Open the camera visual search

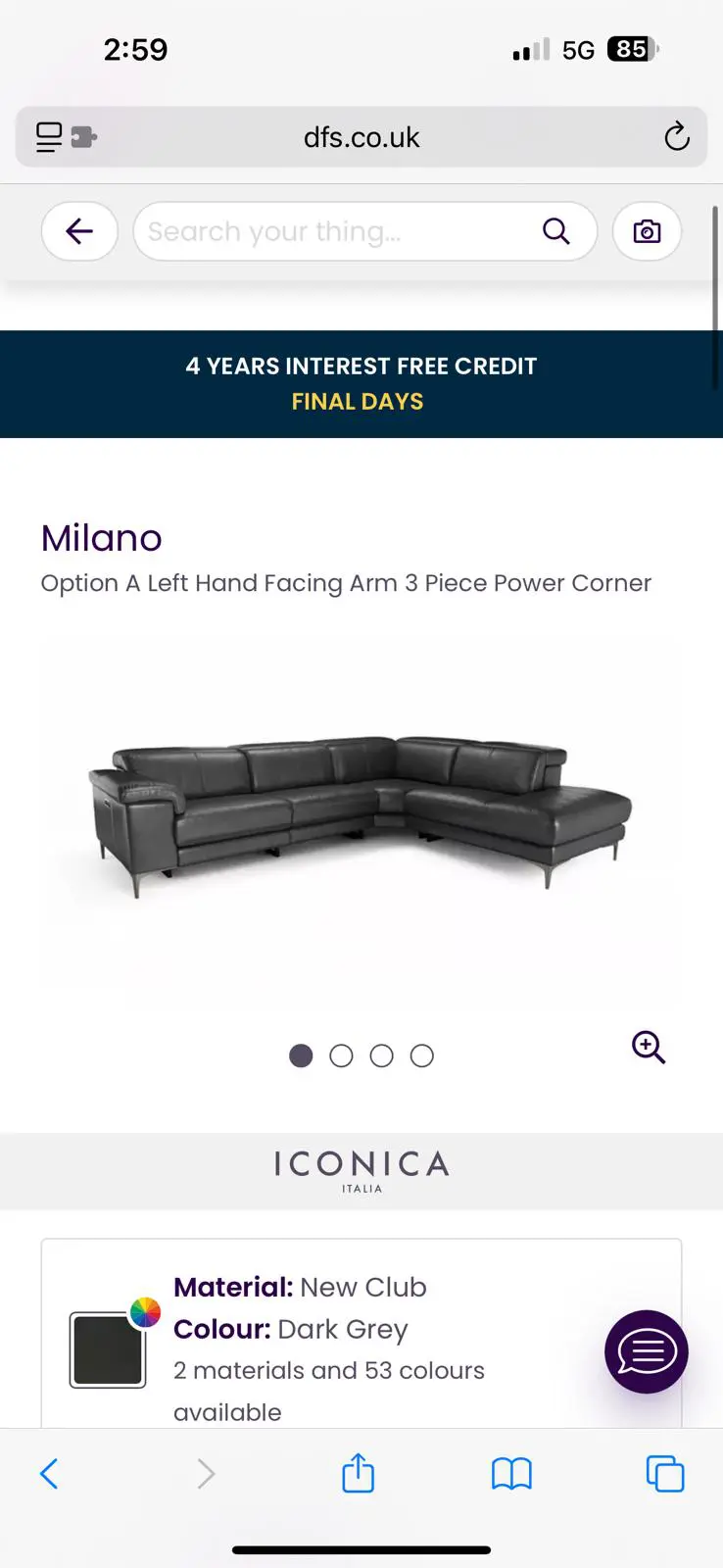pos(647,231)
